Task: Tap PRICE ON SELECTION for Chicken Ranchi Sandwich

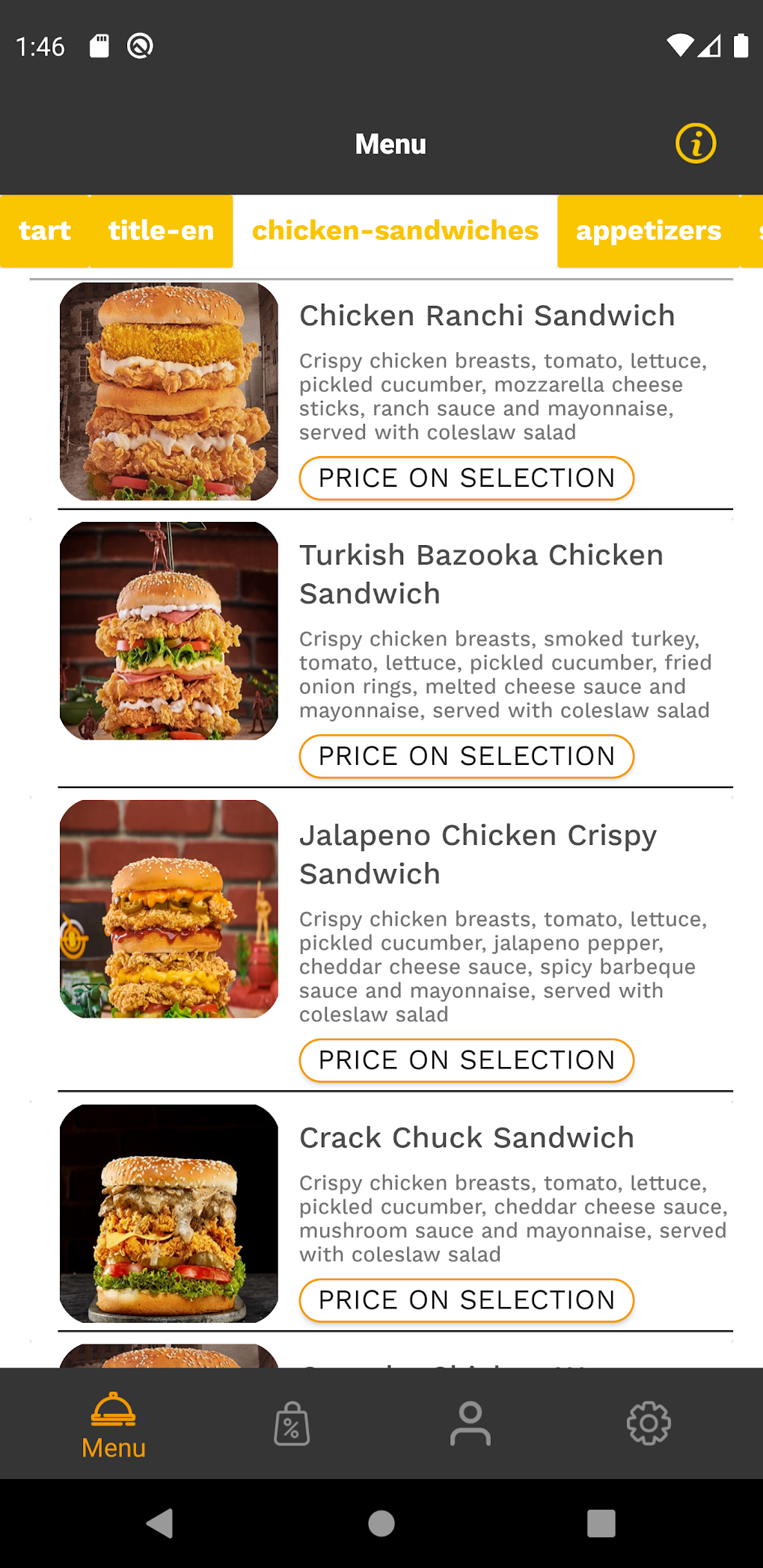Action: tap(466, 478)
